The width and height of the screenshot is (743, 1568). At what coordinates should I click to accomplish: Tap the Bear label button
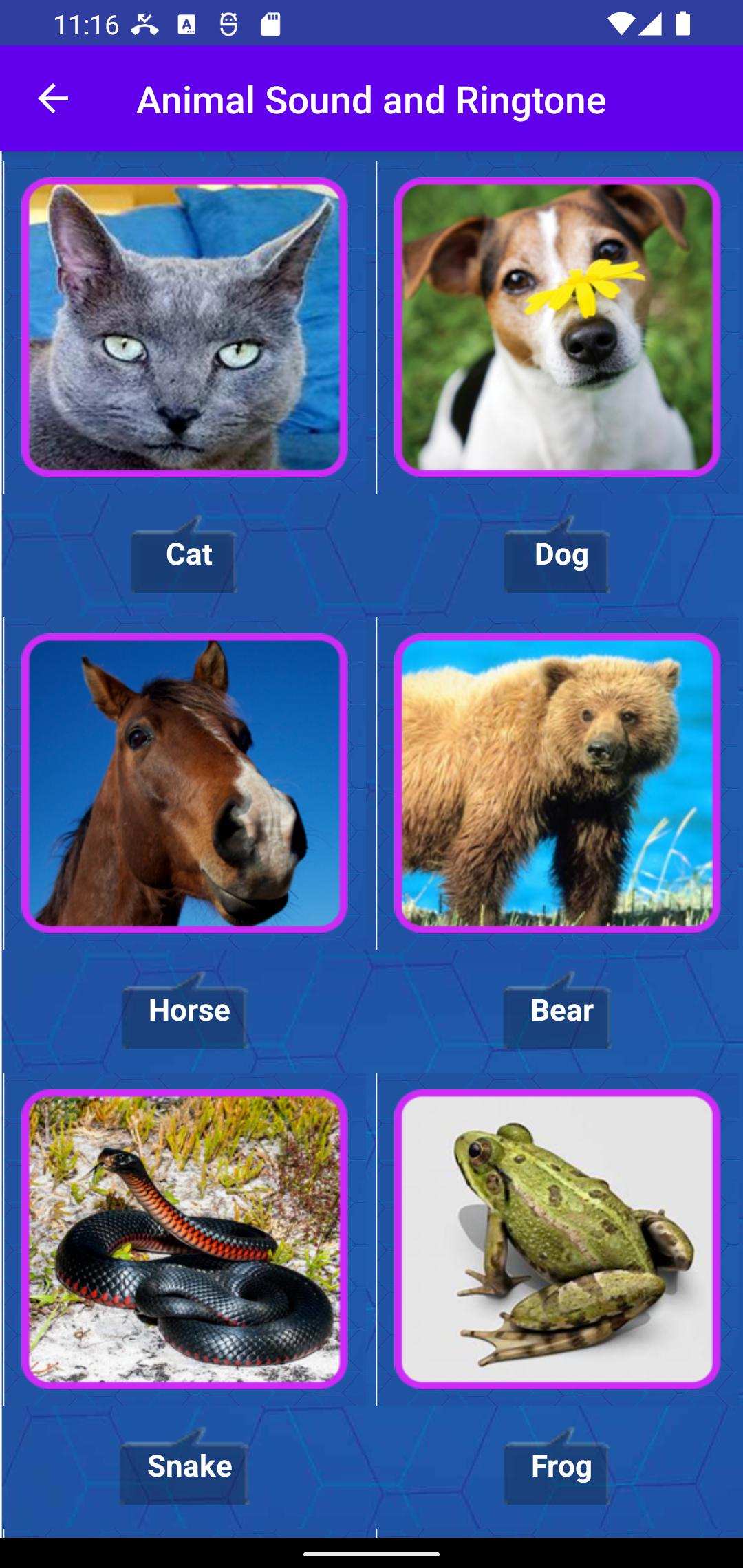point(557,1011)
